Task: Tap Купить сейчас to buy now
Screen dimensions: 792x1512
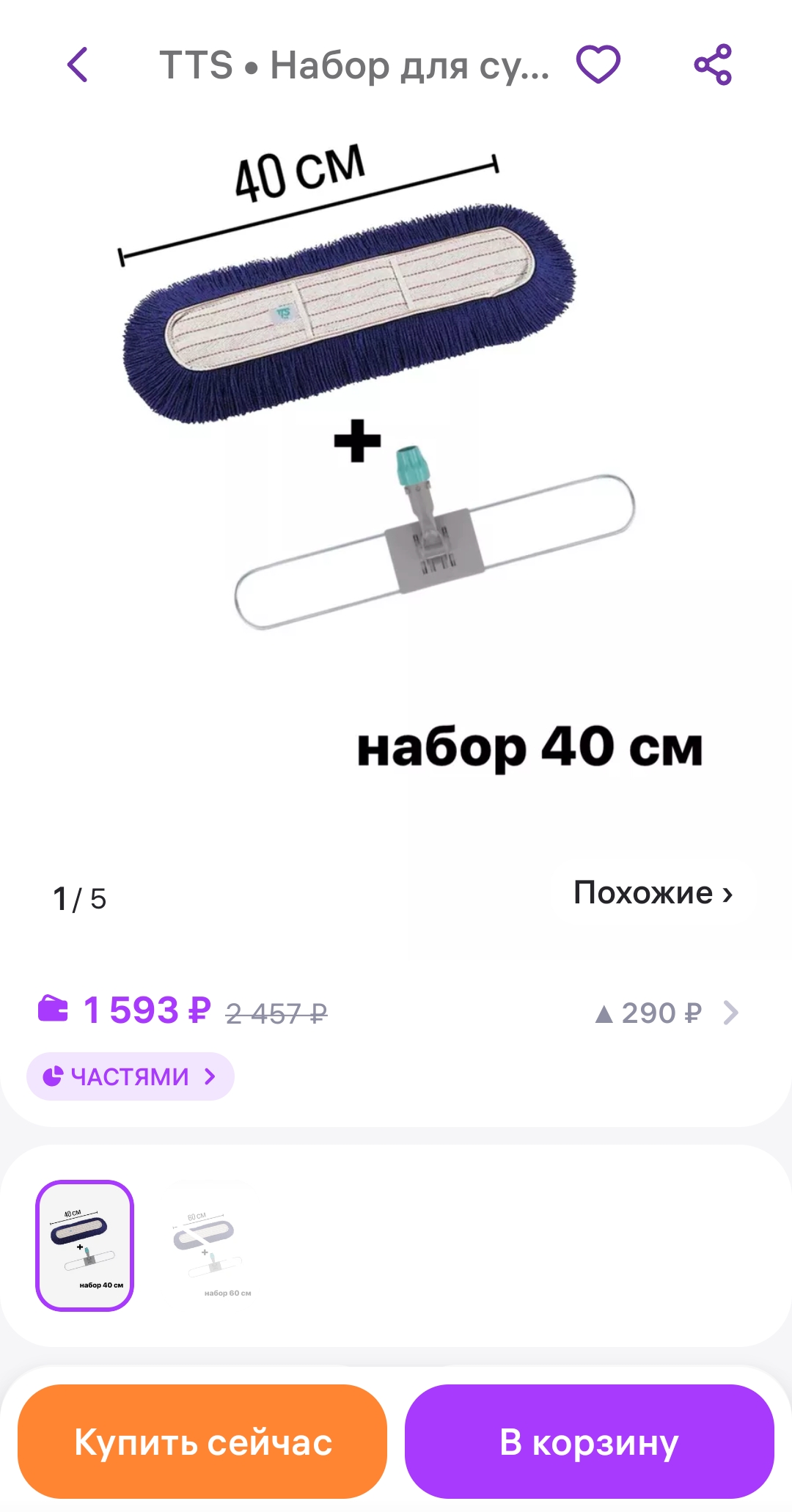Action: point(202,1442)
